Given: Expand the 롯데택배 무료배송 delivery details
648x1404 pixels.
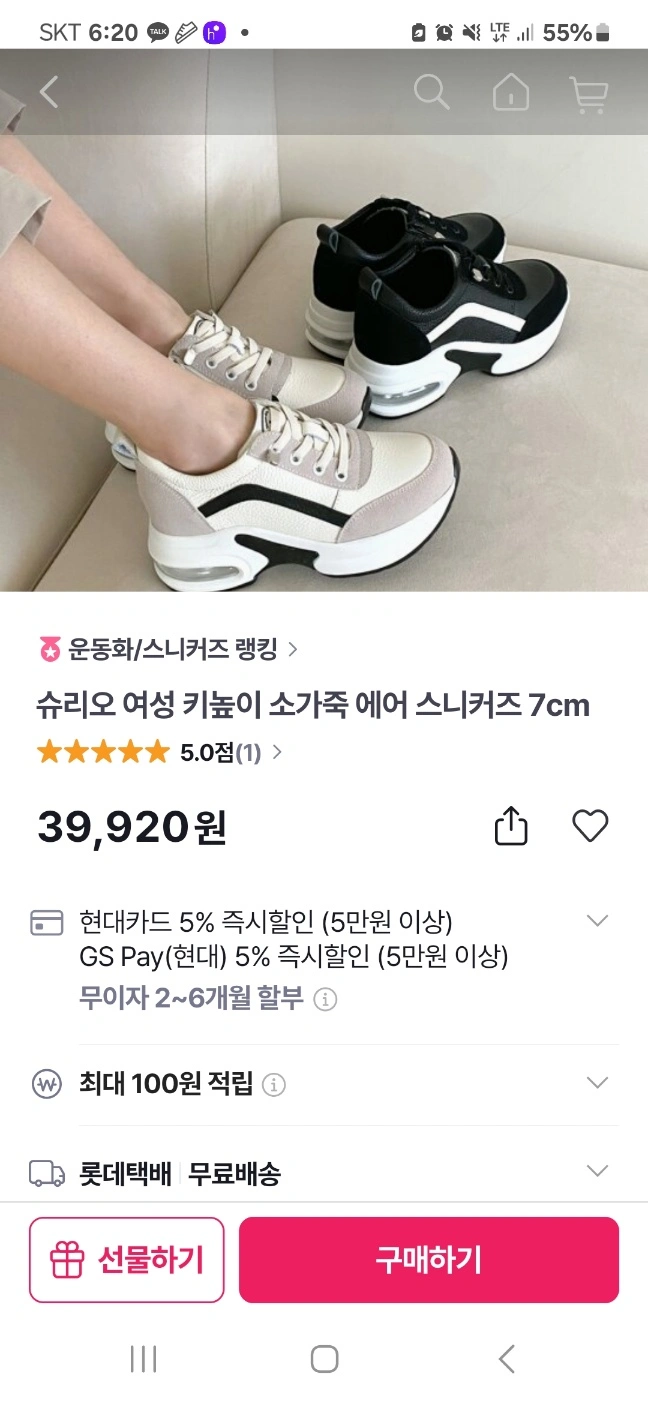Looking at the screenshot, I should (597, 1171).
